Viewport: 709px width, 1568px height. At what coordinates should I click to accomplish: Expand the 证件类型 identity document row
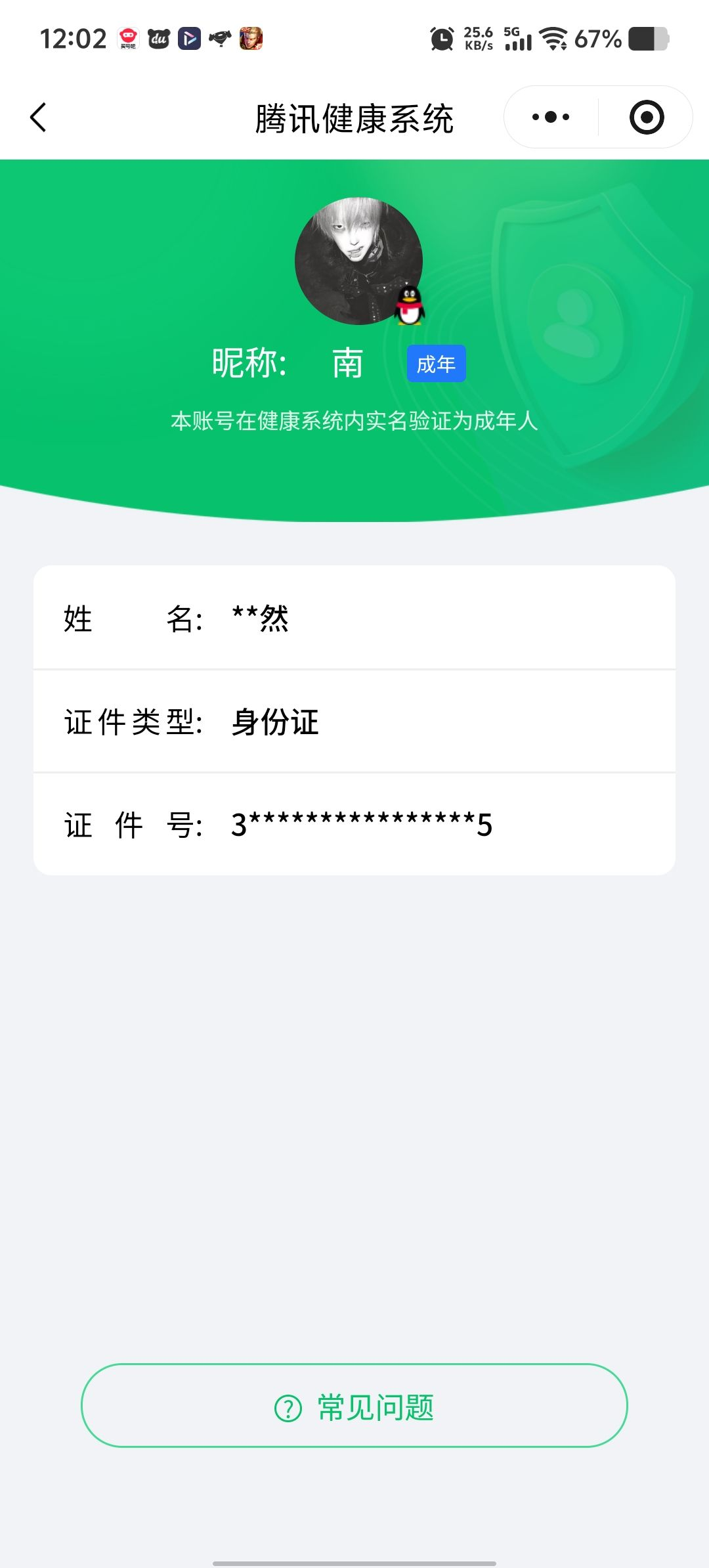tap(354, 722)
